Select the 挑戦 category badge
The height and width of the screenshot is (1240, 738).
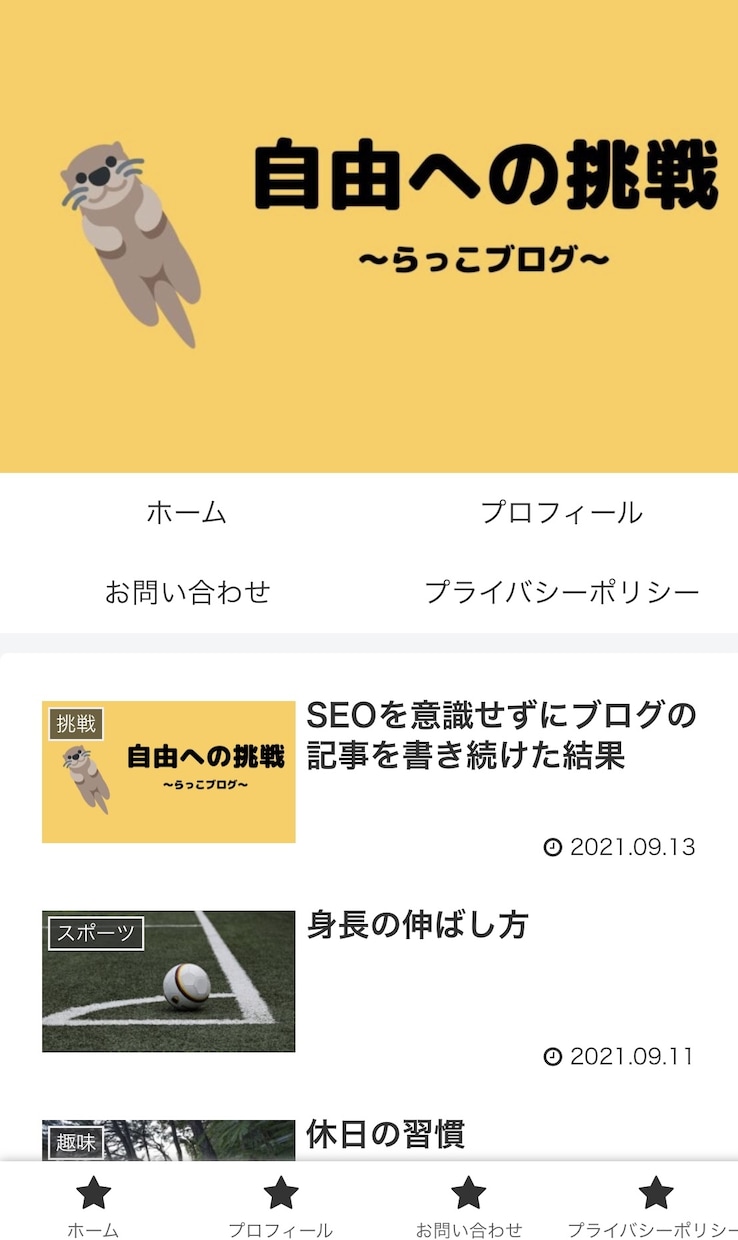[77, 726]
